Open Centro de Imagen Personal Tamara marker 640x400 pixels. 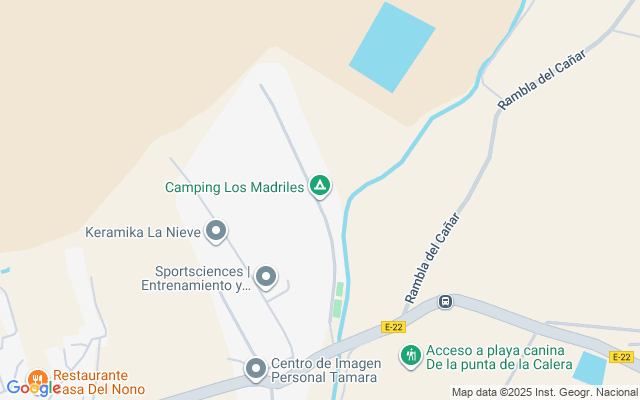tap(256, 369)
